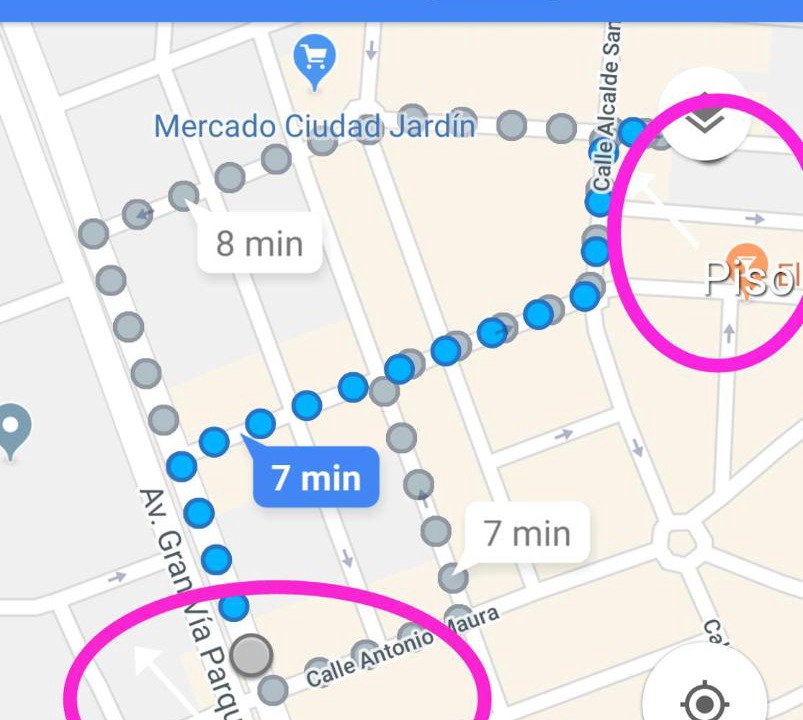
Task: Open the orange bar place marker
Action: 746,262
